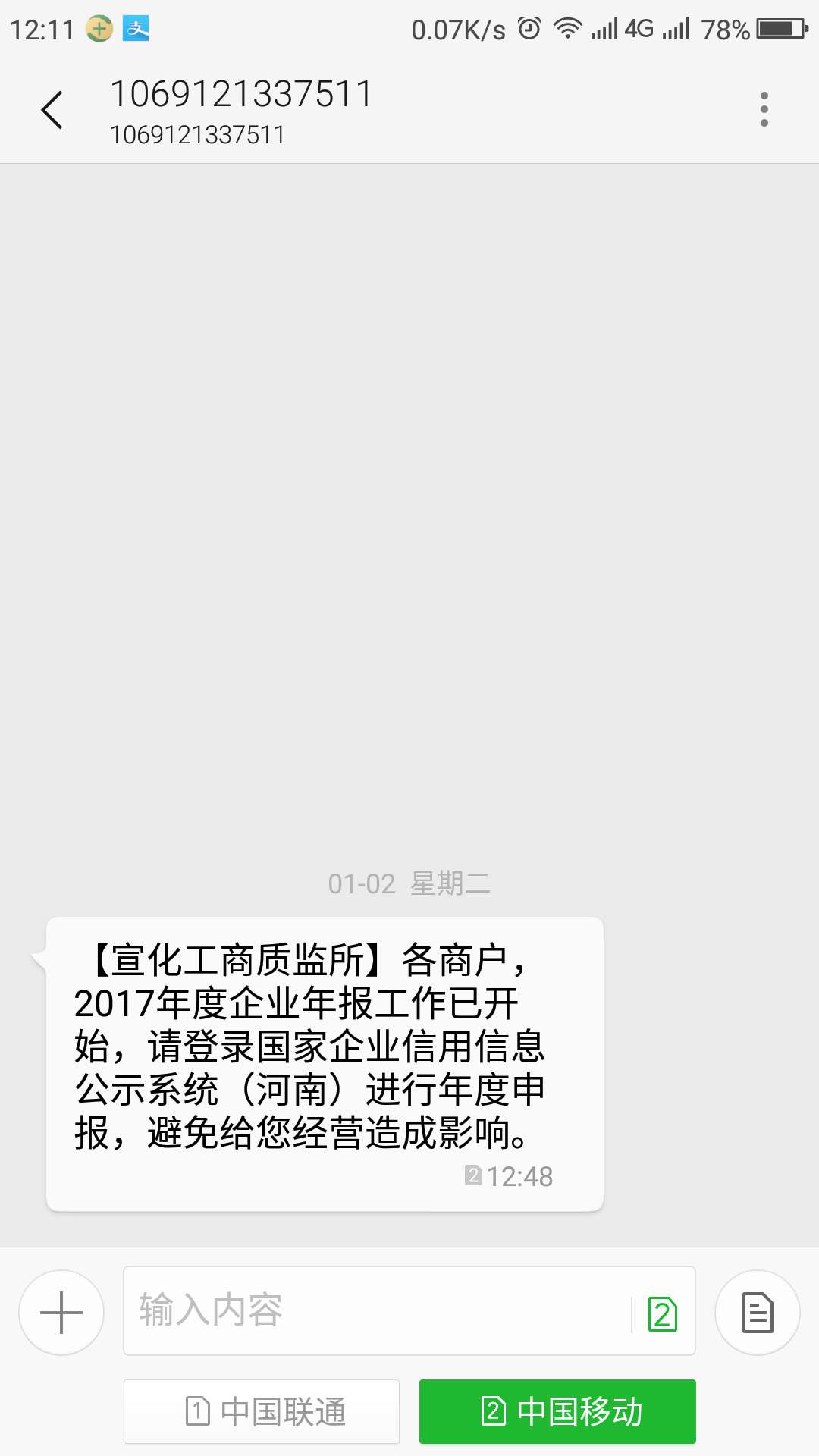Open the quick phrases template icon

[757, 1313]
